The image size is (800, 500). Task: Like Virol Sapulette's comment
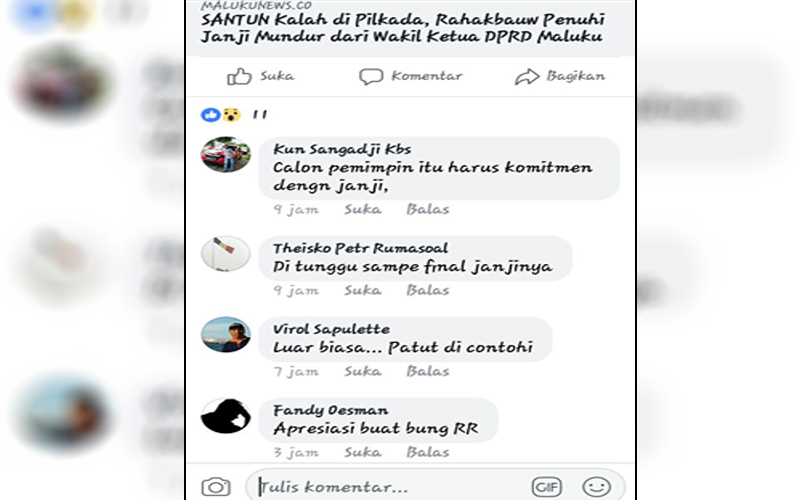362,371
